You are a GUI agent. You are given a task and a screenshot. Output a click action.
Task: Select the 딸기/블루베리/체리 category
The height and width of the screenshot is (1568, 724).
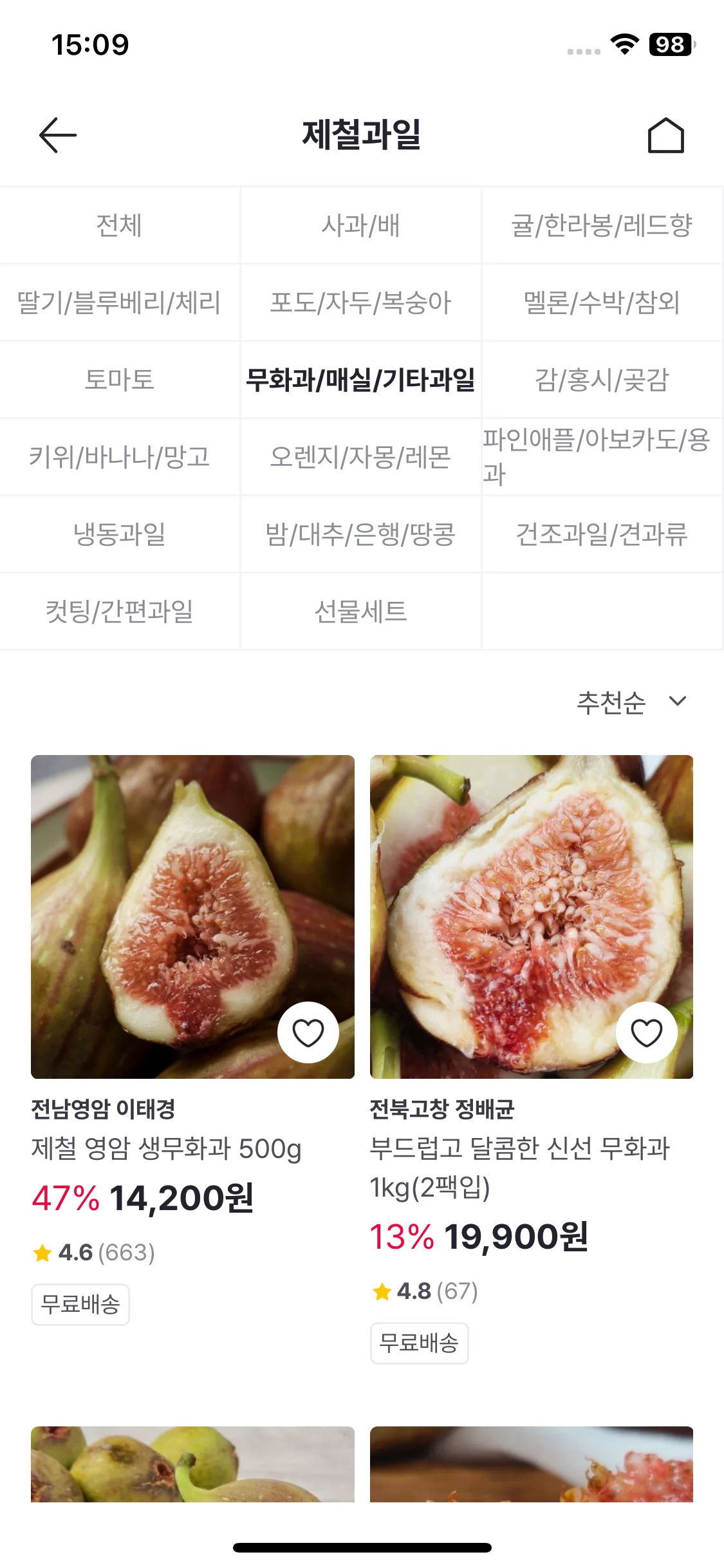point(120,303)
